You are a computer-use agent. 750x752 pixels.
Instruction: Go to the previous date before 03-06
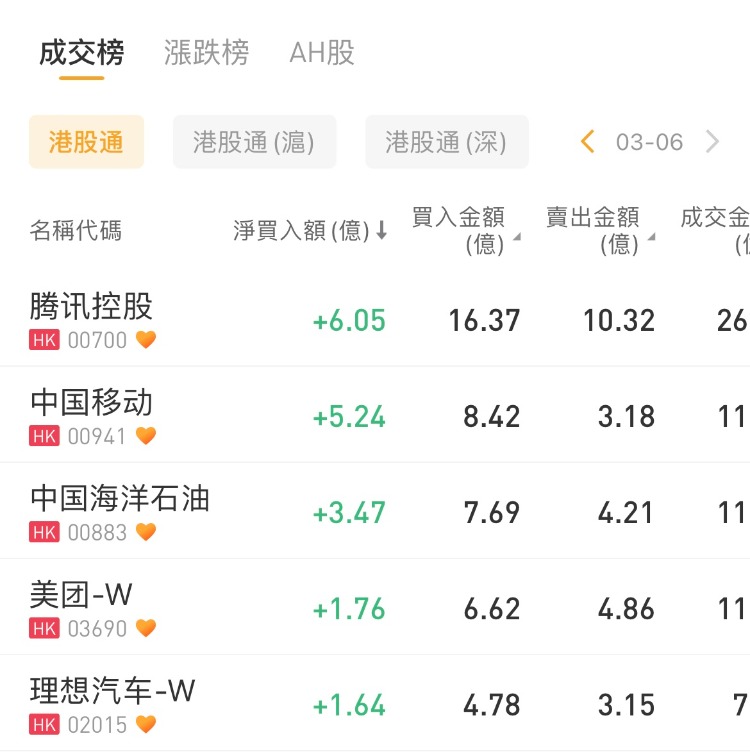point(588,142)
